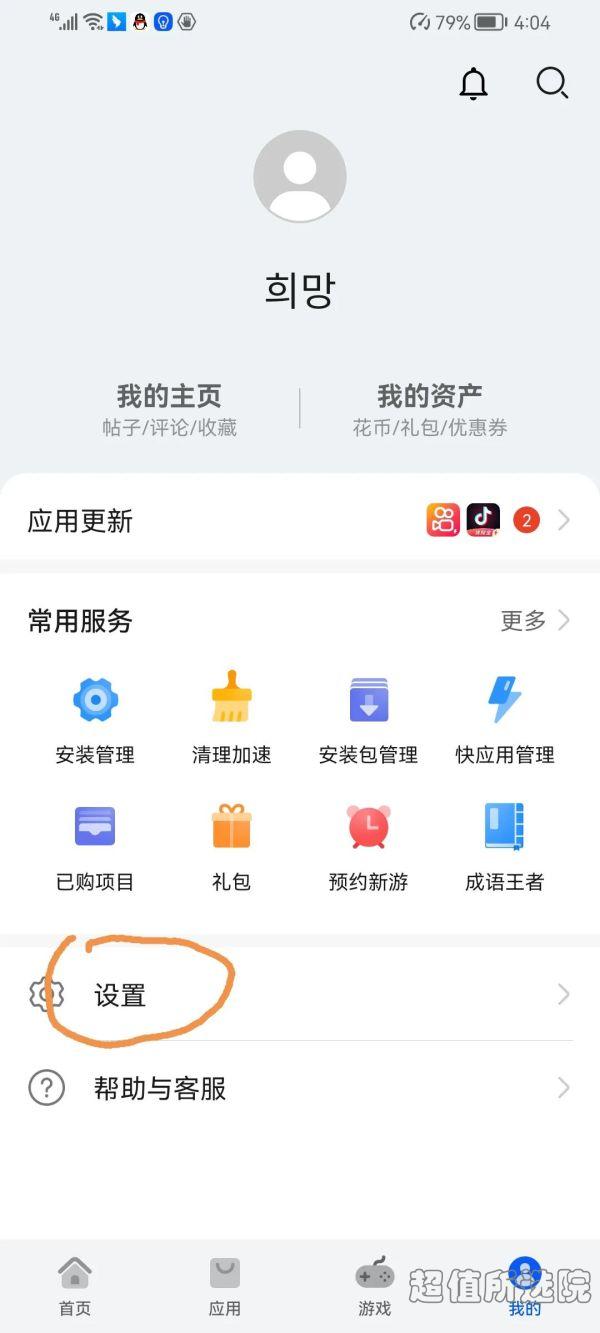Open 帮助与客服 row
Viewport: 600px width, 1333px height.
coord(300,1087)
